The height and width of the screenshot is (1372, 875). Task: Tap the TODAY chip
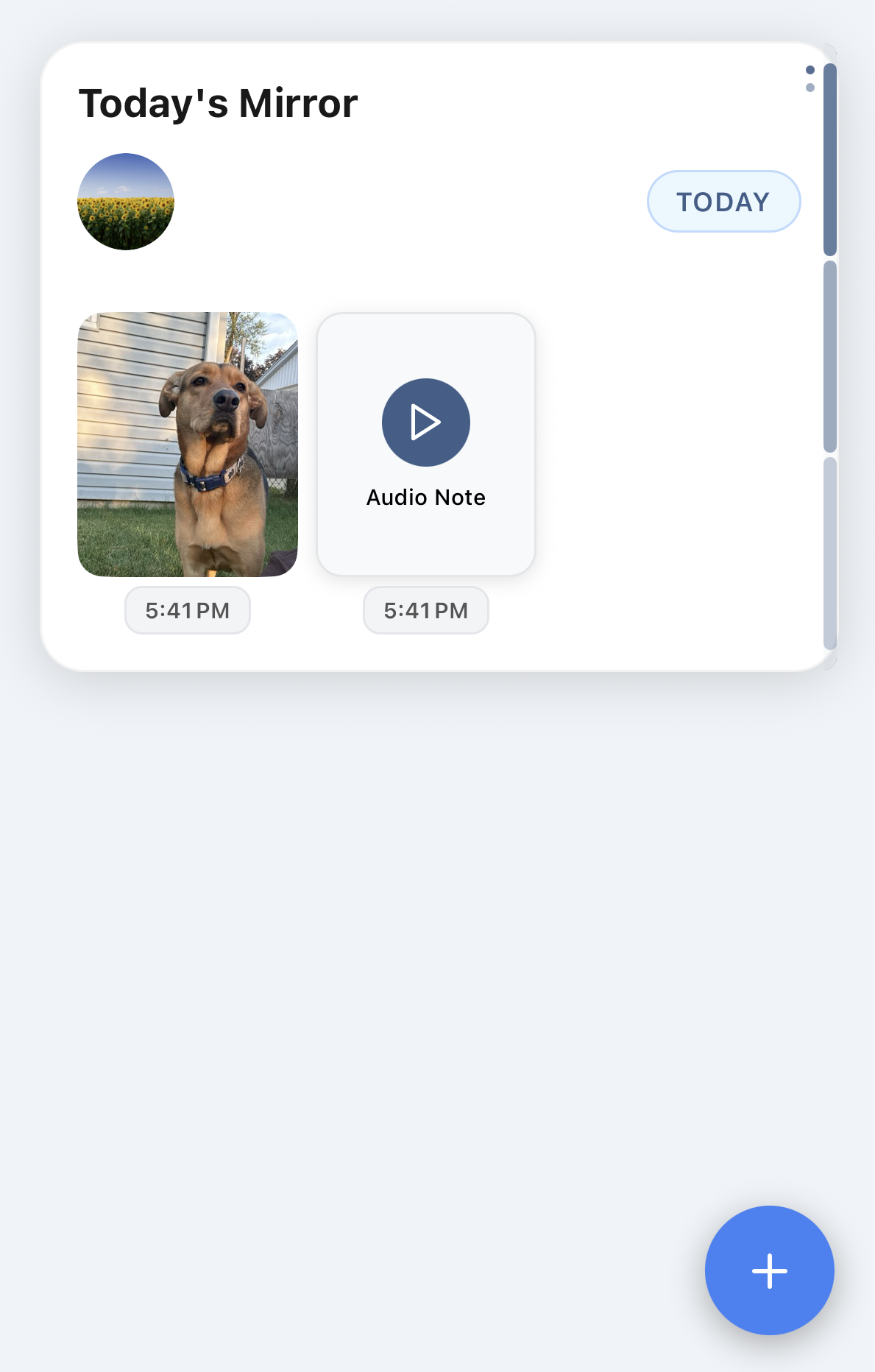coord(723,202)
